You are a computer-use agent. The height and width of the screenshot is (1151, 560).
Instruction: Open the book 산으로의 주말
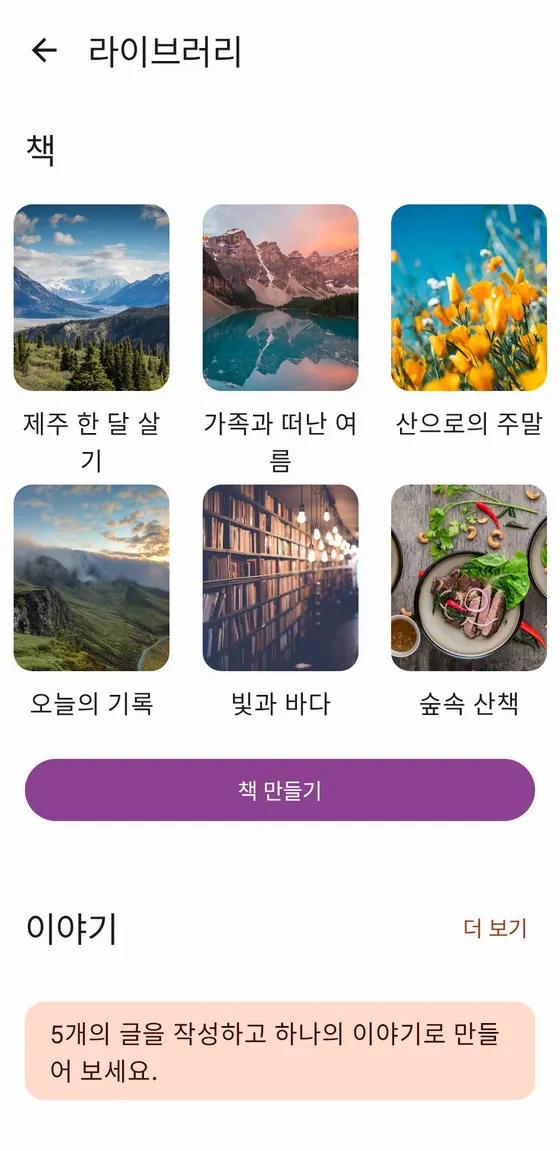(469, 297)
